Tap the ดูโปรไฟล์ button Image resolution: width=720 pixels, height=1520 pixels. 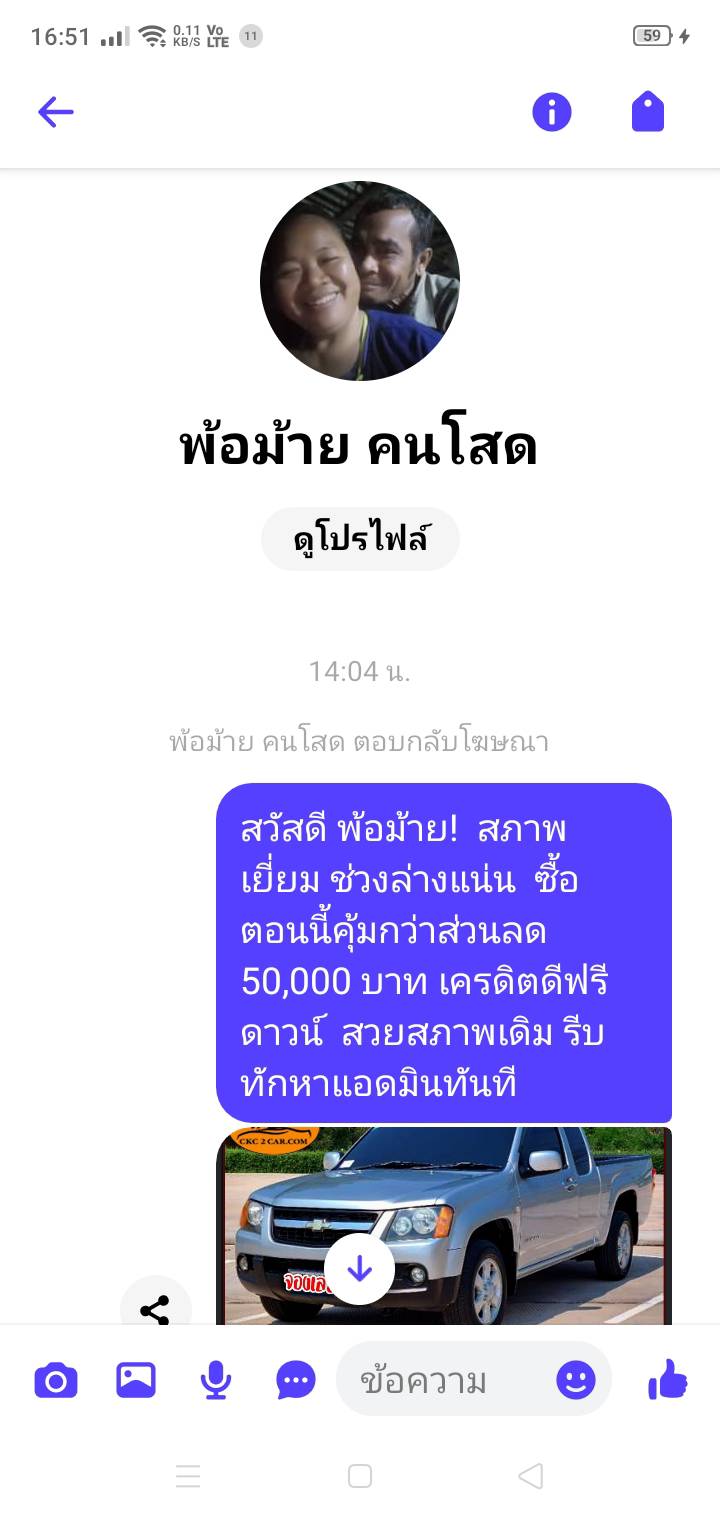360,539
